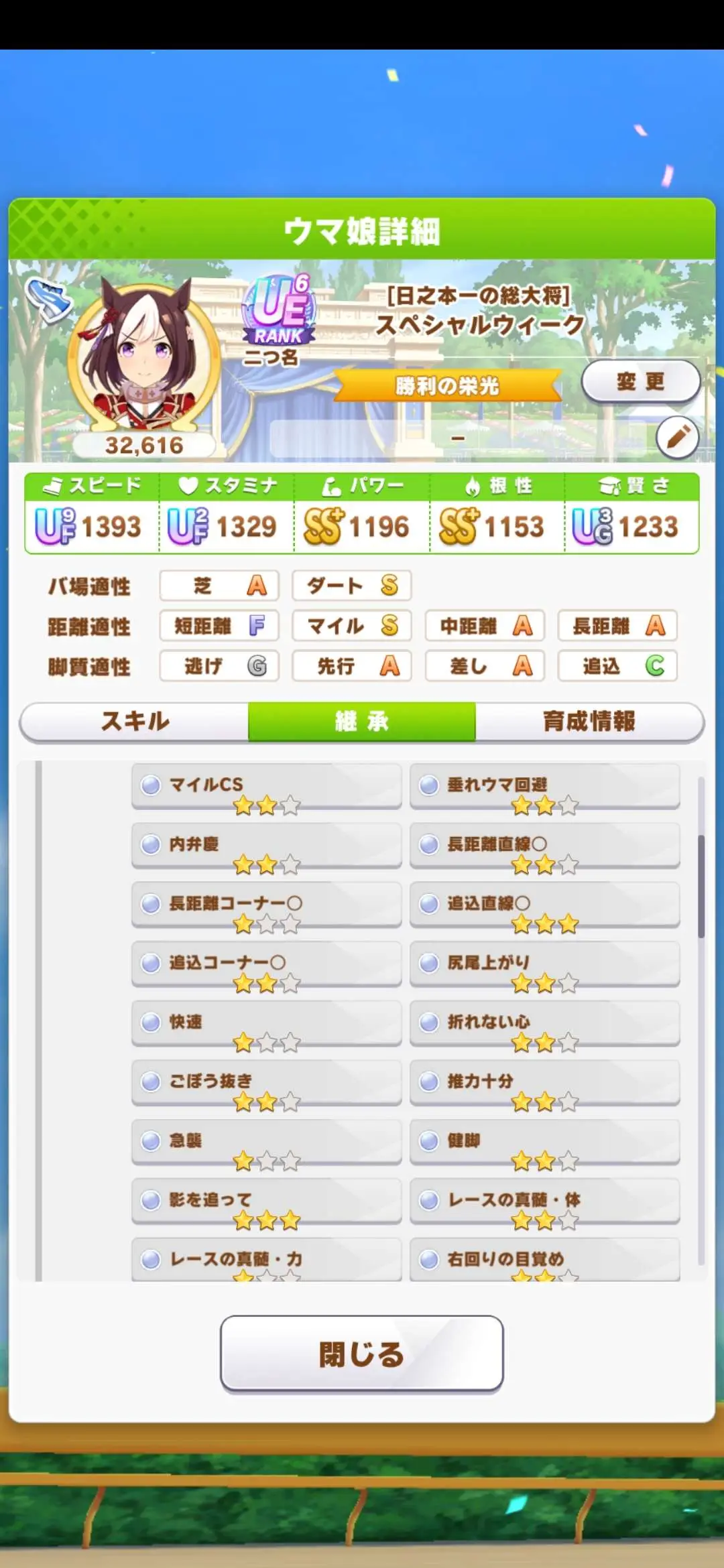
Task: Tap the 長距離直線○ factor
Action: tap(544, 845)
